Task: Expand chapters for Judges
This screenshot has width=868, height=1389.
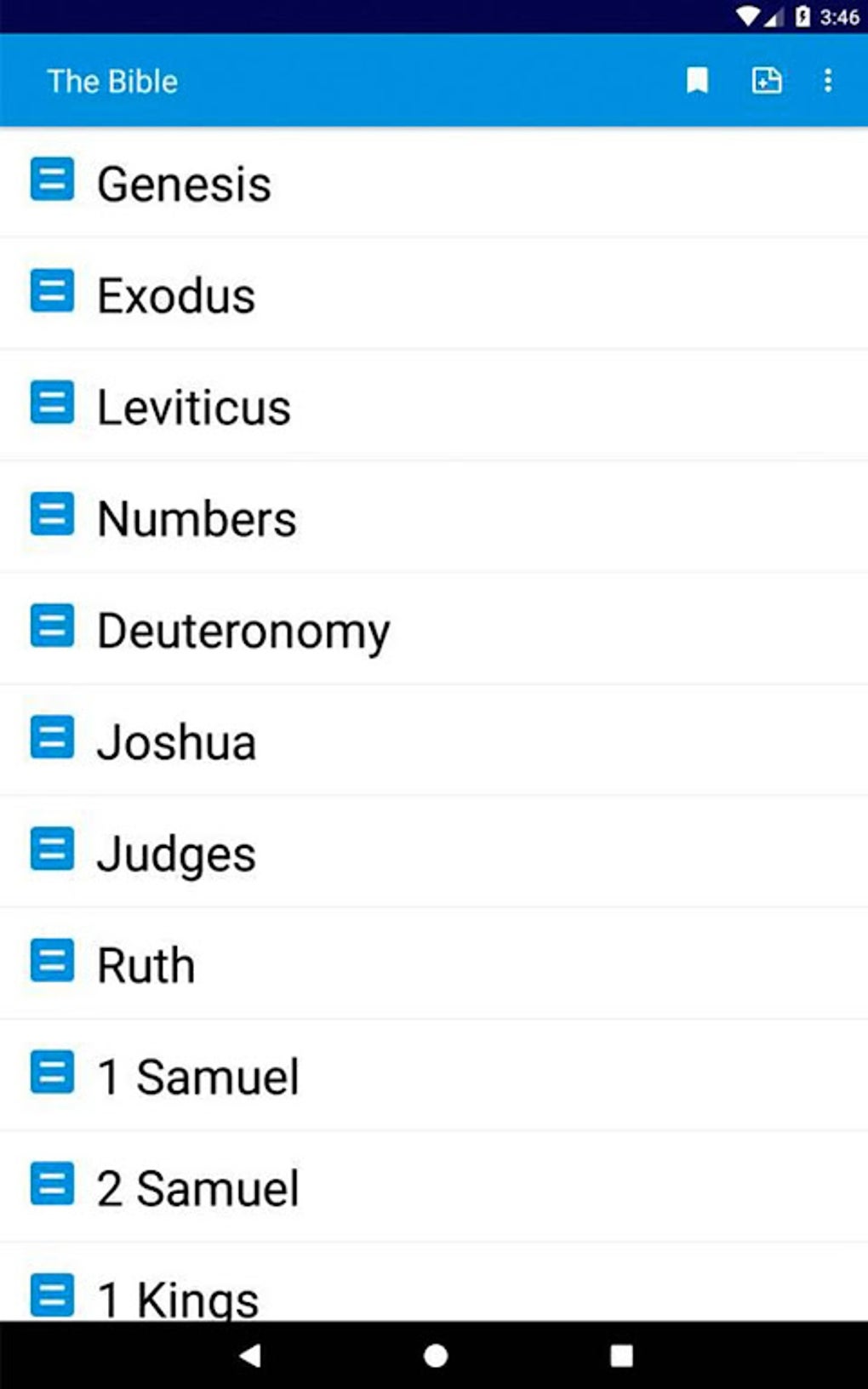Action: (52, 851)
